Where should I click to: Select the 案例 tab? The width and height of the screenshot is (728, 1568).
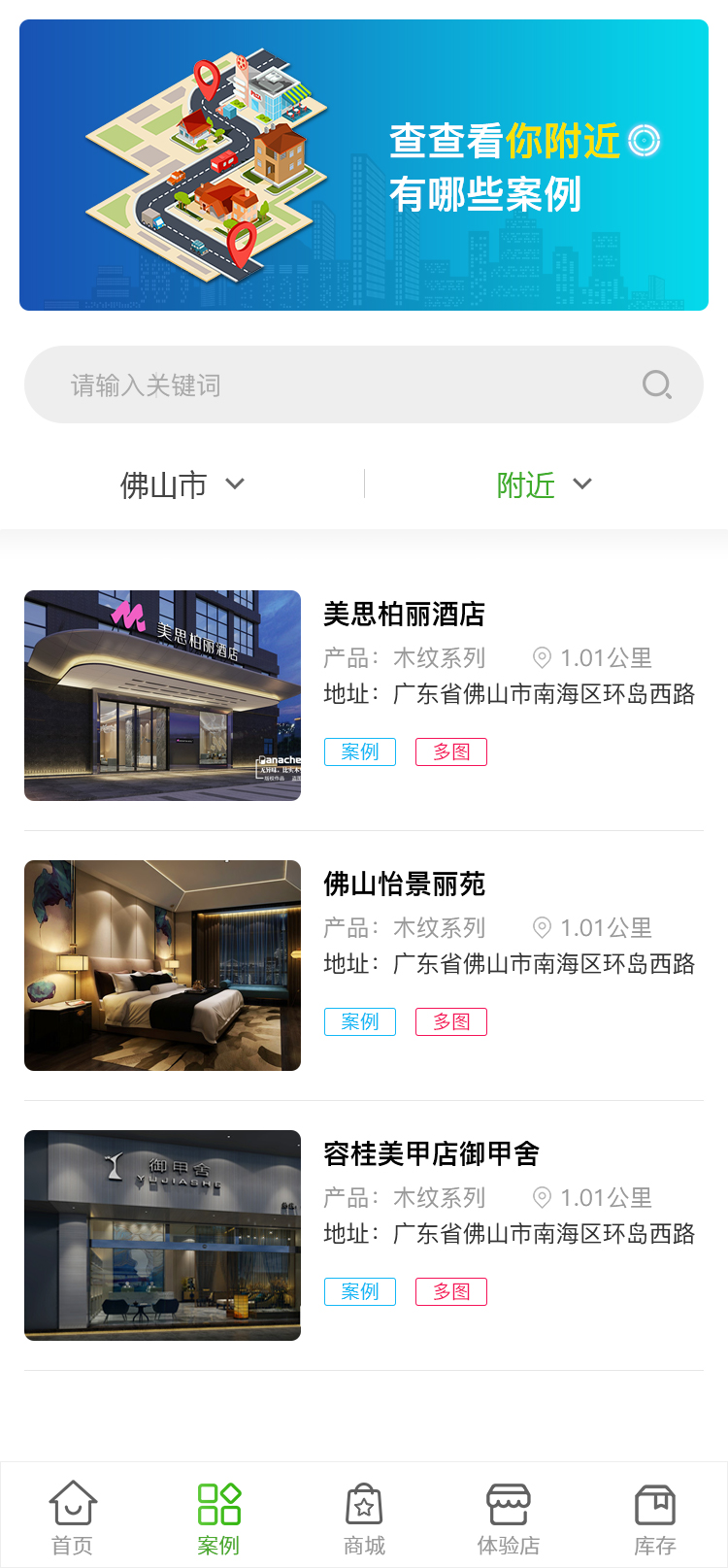218,1517
